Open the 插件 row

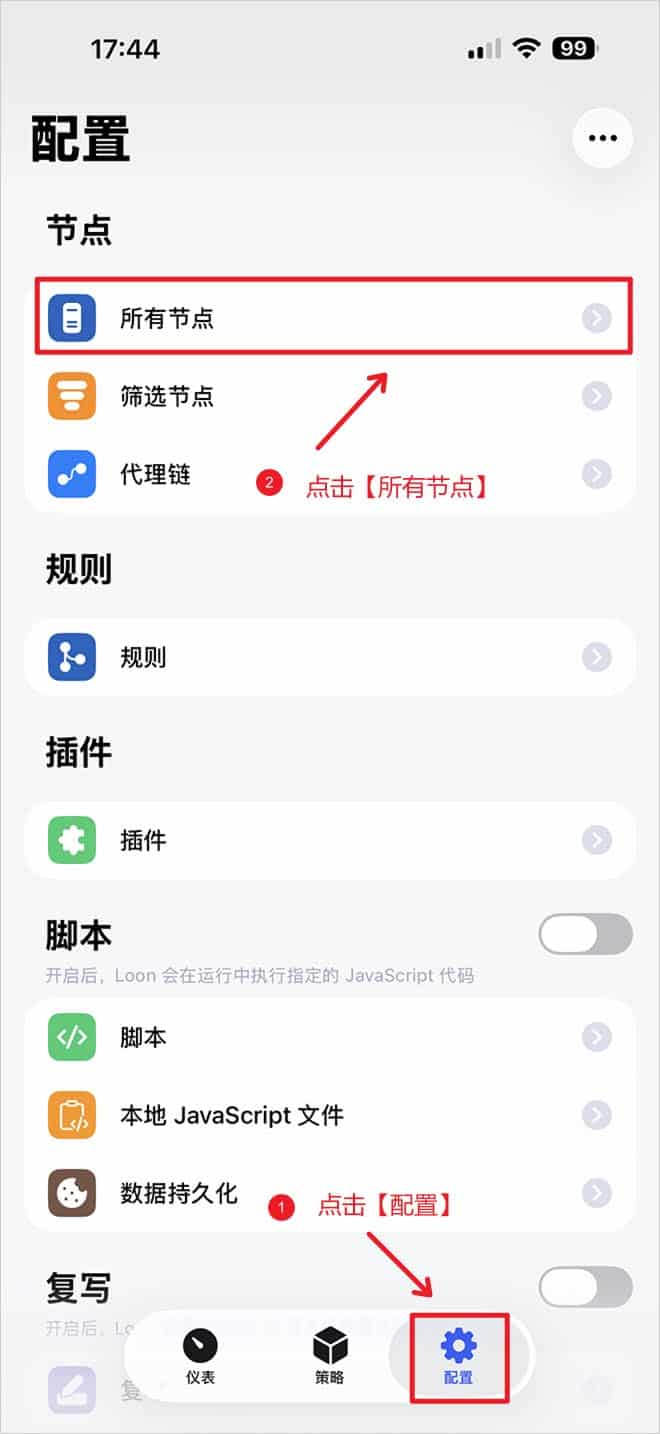[330, 840]
